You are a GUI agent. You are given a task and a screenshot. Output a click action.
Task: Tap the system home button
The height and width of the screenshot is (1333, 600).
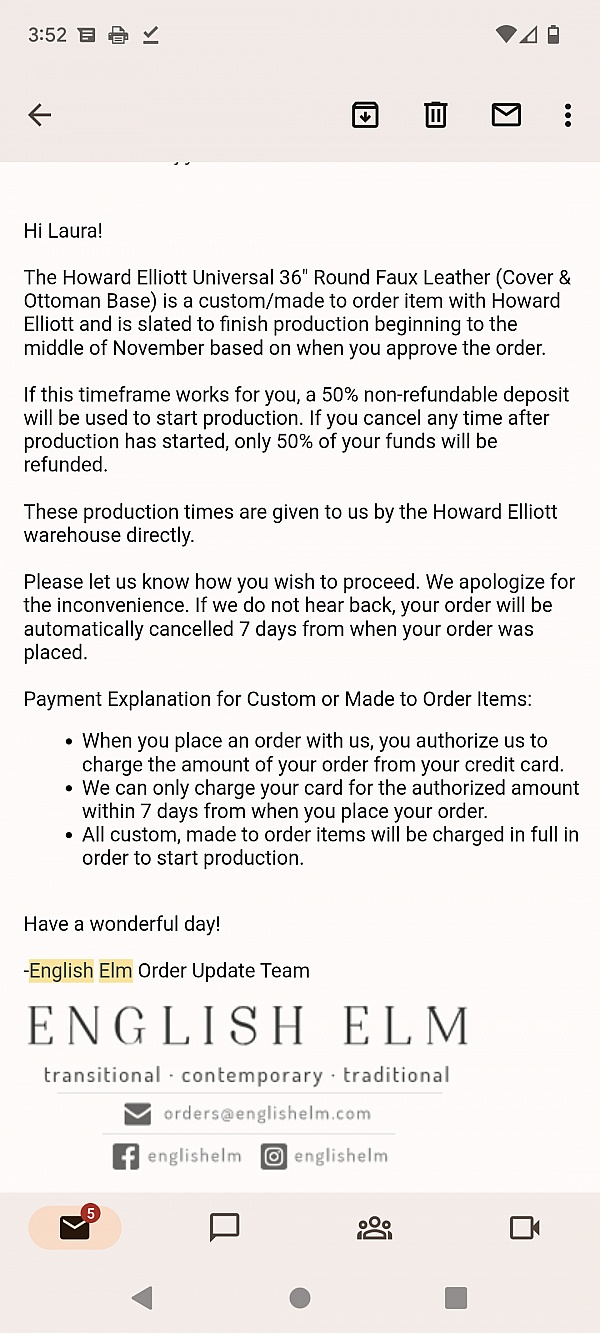point(299,1298)
